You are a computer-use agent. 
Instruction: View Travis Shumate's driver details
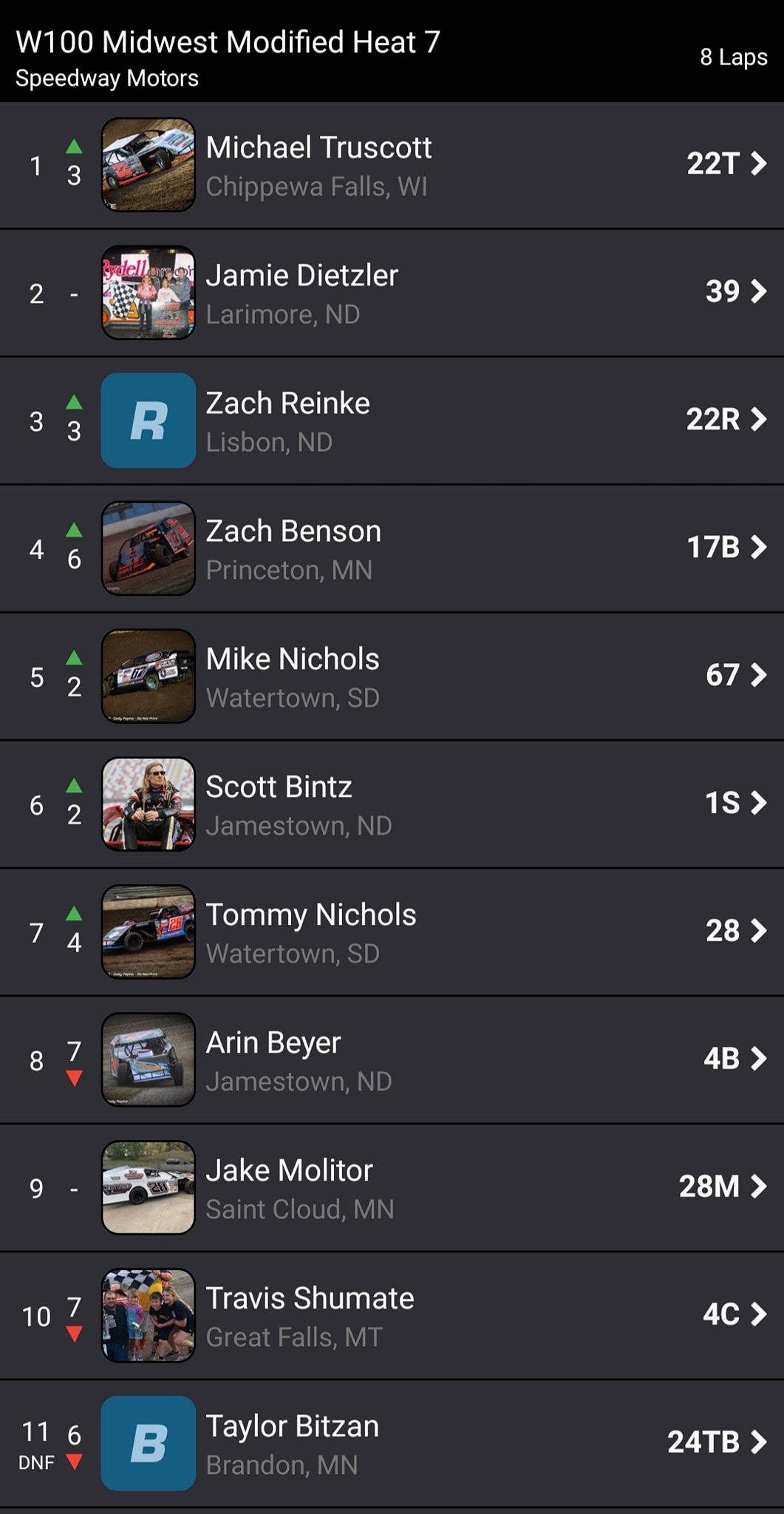click(x=392, y=1316)
